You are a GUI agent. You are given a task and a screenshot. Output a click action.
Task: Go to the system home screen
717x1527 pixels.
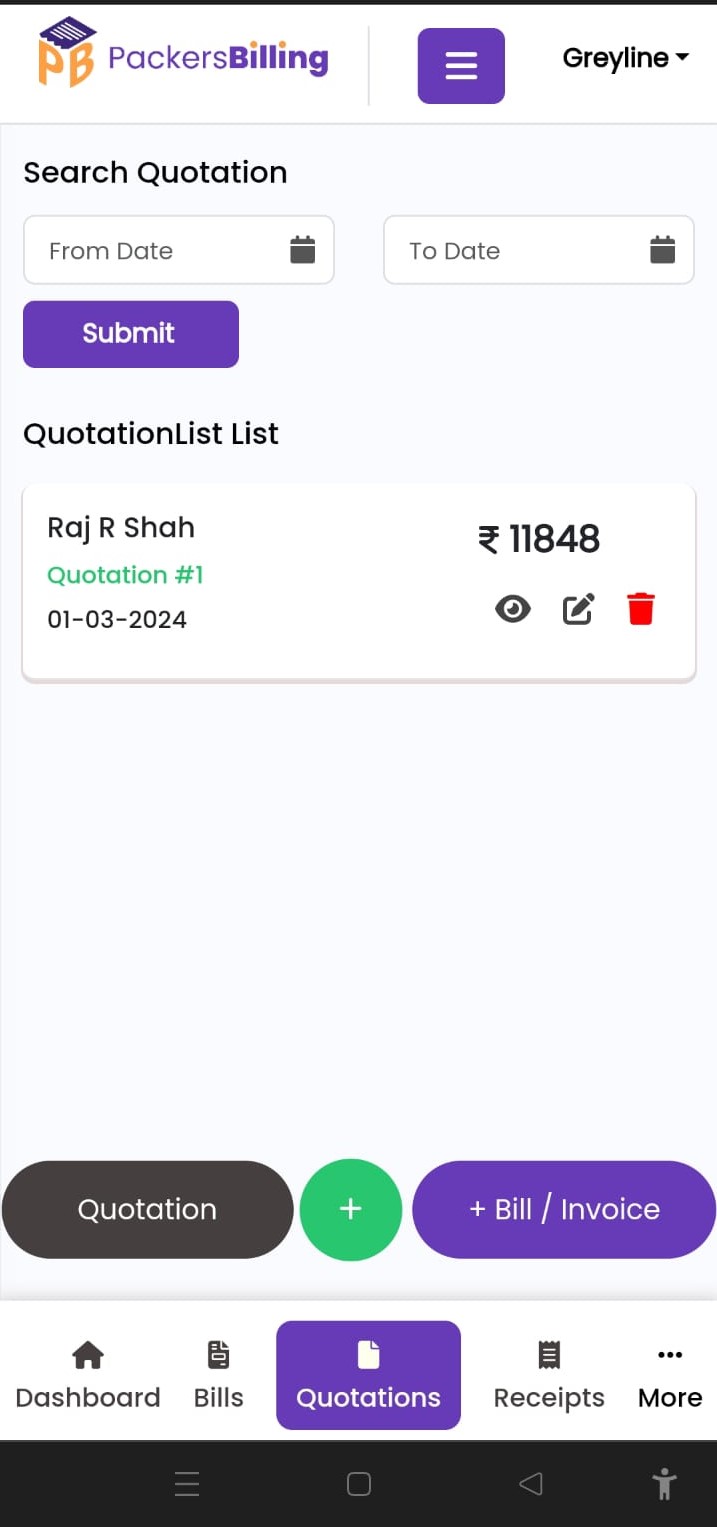click(359, 1484)
